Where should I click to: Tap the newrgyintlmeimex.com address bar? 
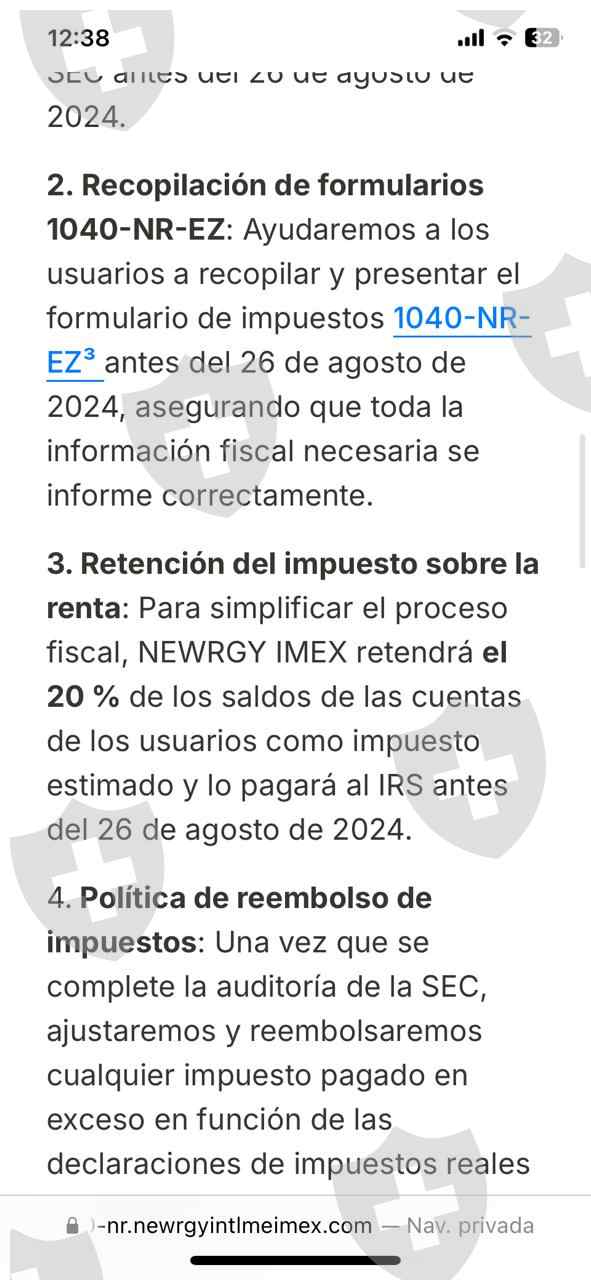pos(298,1225)
